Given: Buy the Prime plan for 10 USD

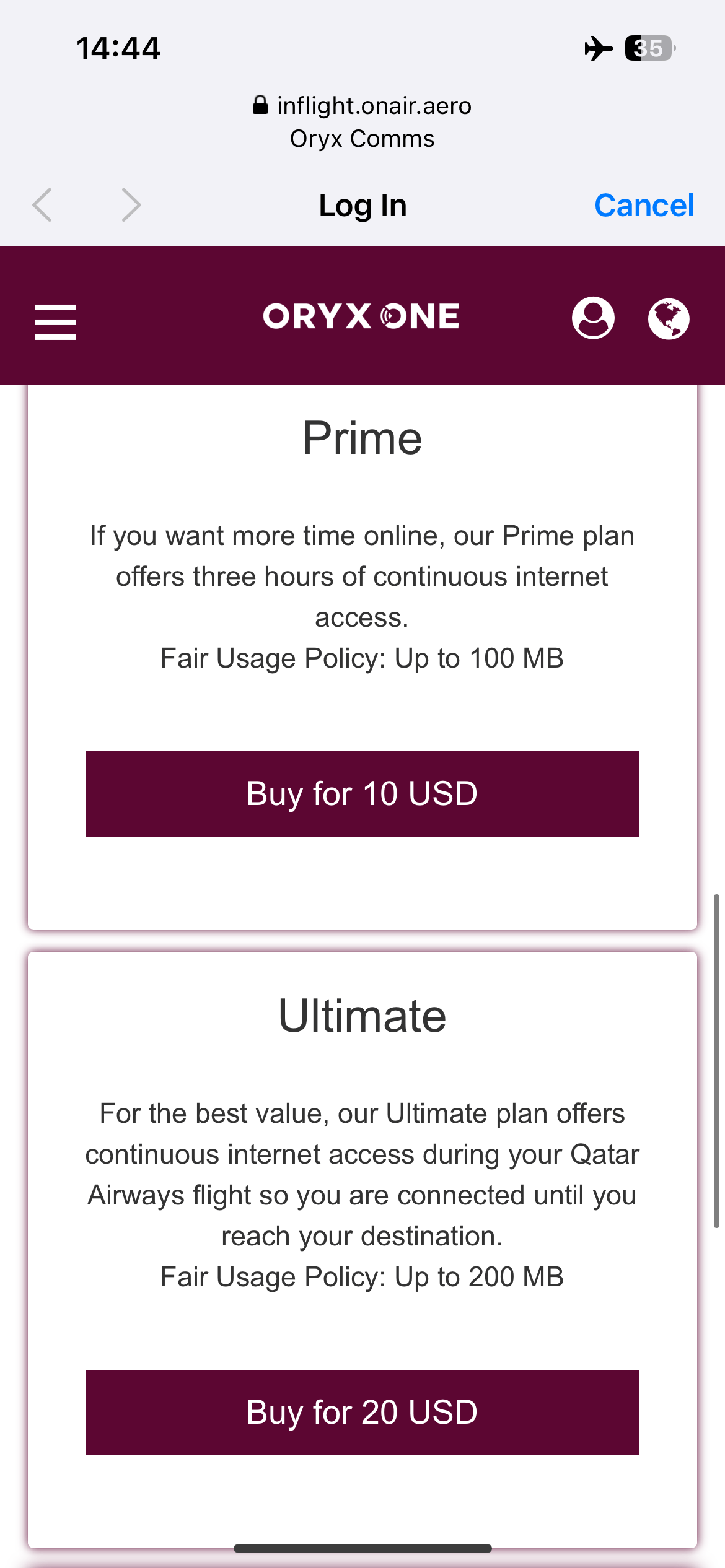Looking at the screenshot, I should coord(362,794).
